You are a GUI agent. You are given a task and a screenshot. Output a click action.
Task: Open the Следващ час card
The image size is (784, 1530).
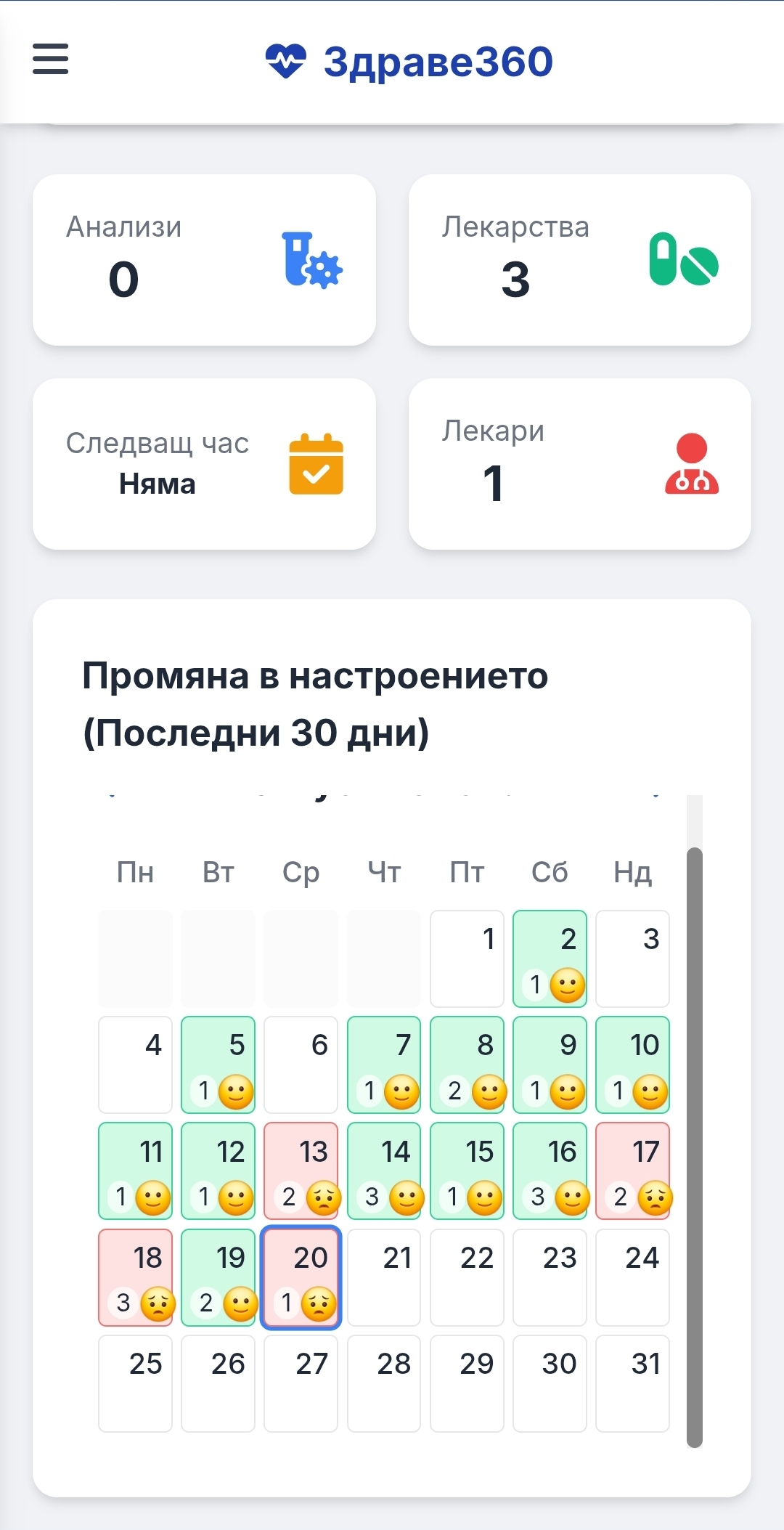[204, 463]
